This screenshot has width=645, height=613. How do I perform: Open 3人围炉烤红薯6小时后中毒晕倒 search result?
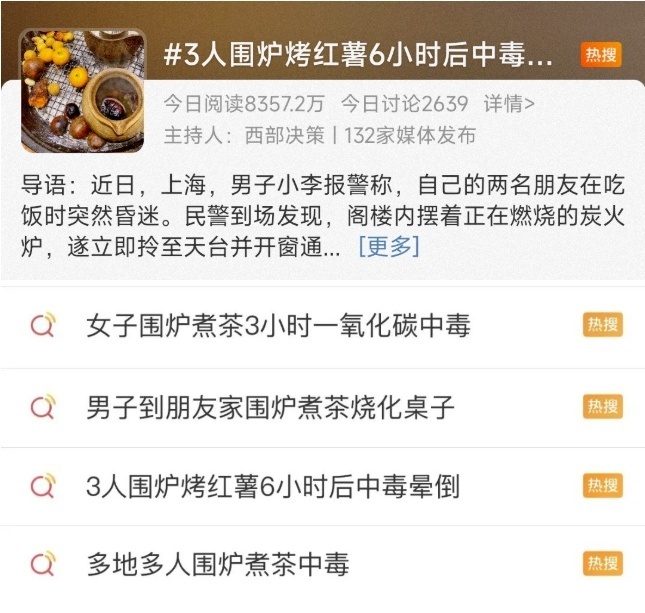pyautogui.click(x=273, y=486)
